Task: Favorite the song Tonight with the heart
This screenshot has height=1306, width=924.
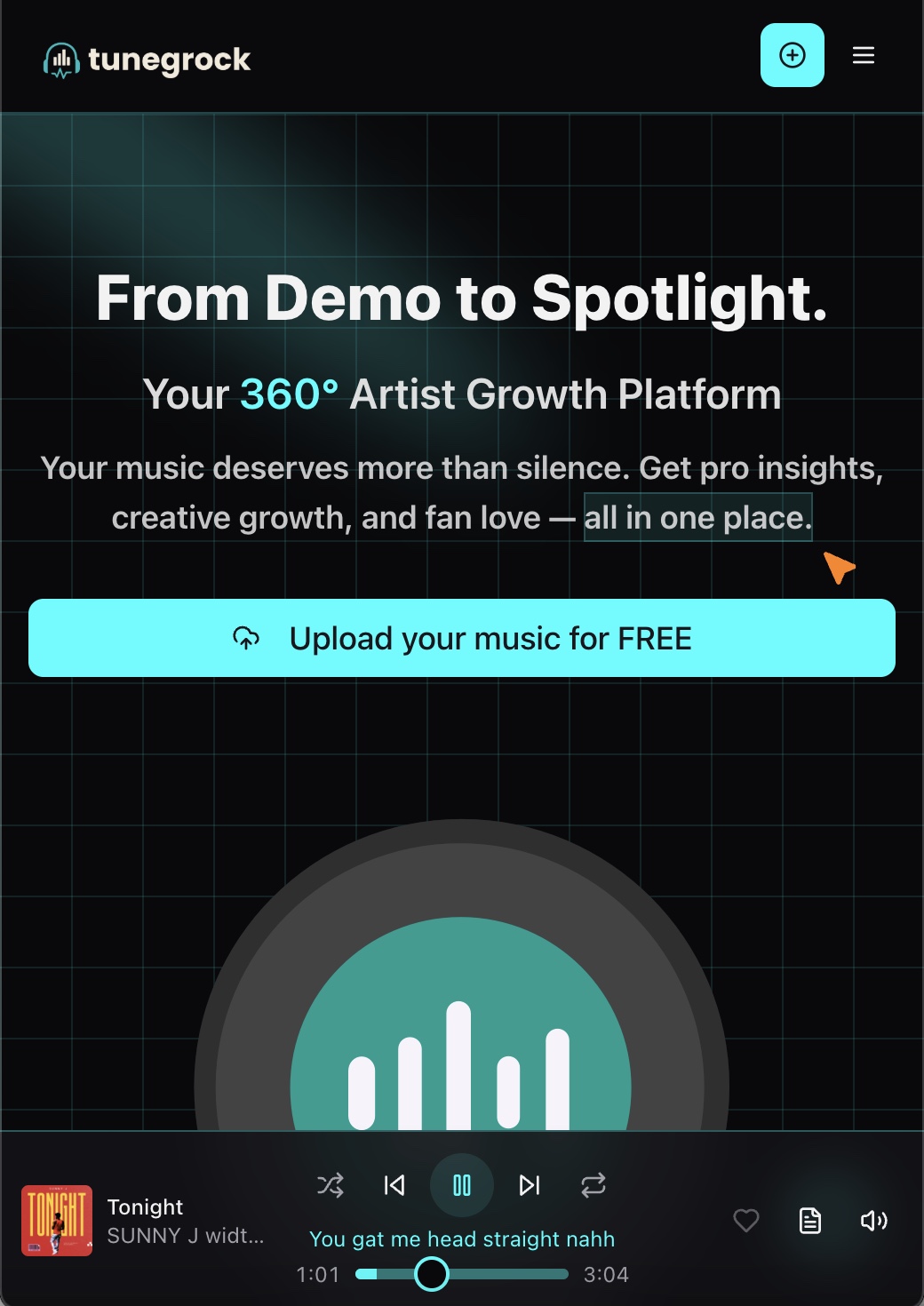Action: (746, 1221)
